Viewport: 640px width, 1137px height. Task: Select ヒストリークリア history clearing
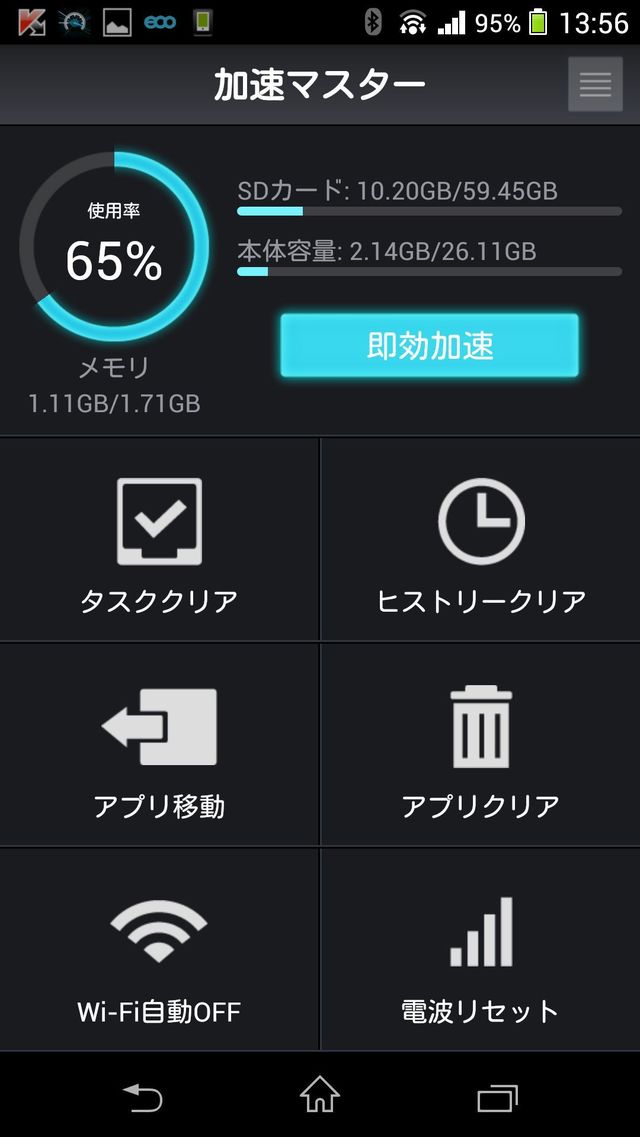click(x=481, y=540)
